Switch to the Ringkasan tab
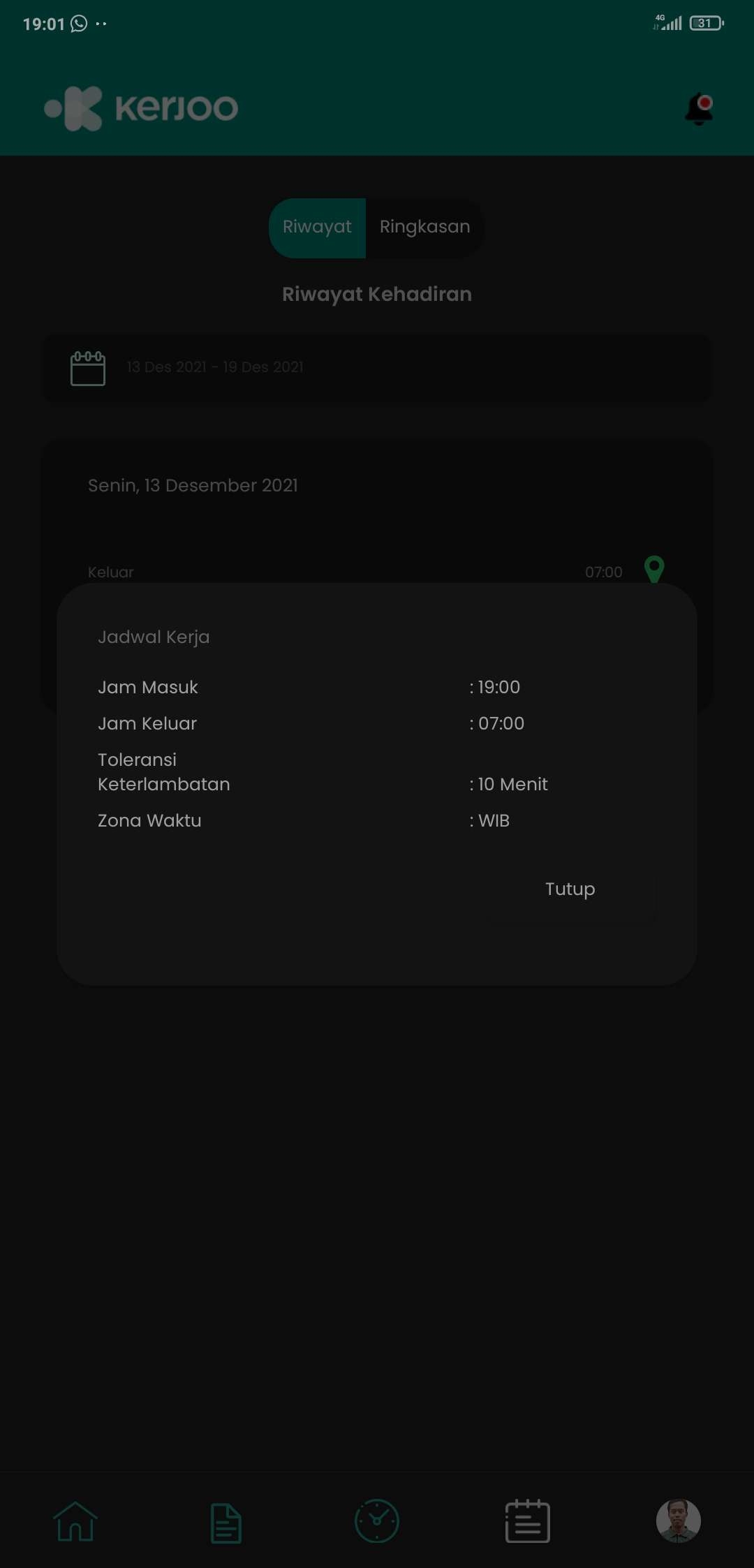 pyautogui.click(x=424, y=228)
